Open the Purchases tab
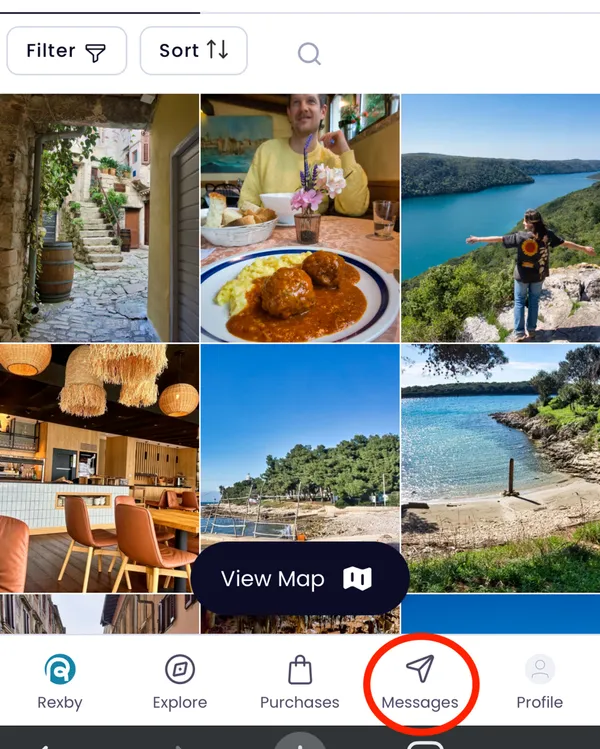The width and height of the screenshot is (600, 749). click(300, 683)
